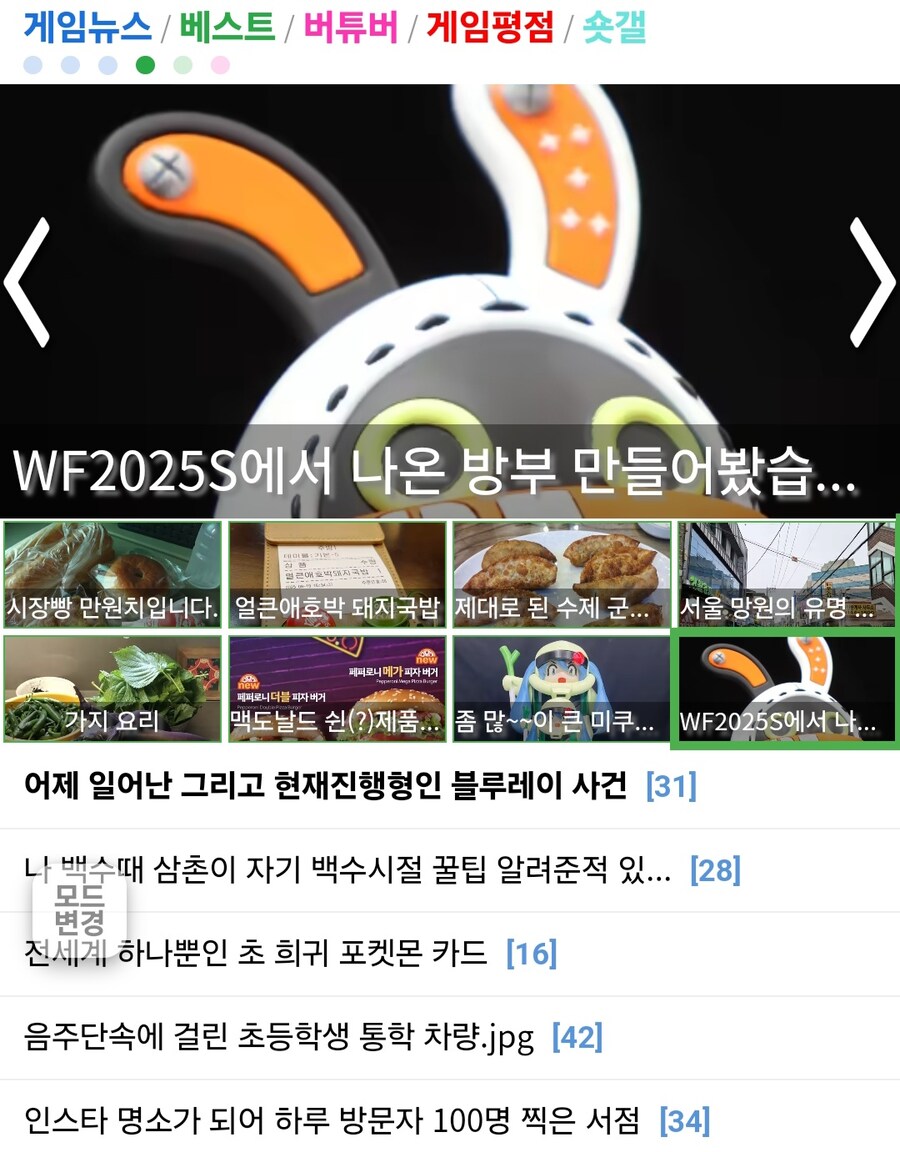Tap the 모드 변경 floating button

pyautogui.click(x=79, y=908)
